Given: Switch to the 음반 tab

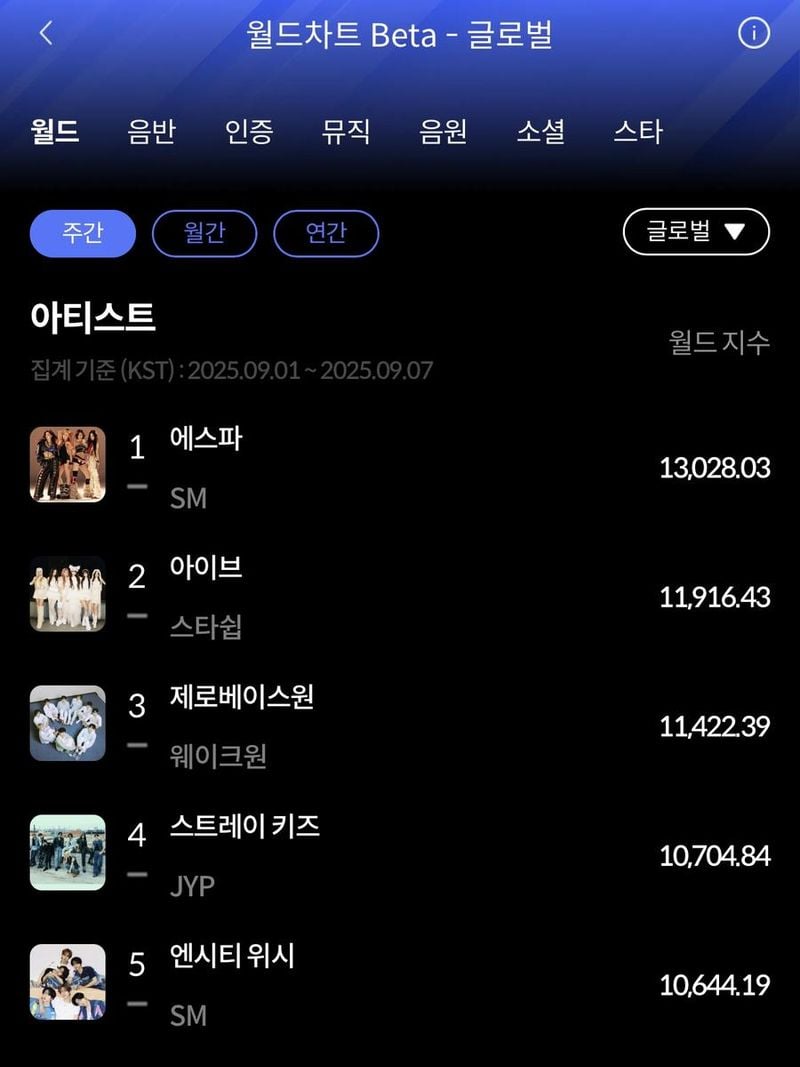Looking at the screenshot, I should (x=152, y=131).
